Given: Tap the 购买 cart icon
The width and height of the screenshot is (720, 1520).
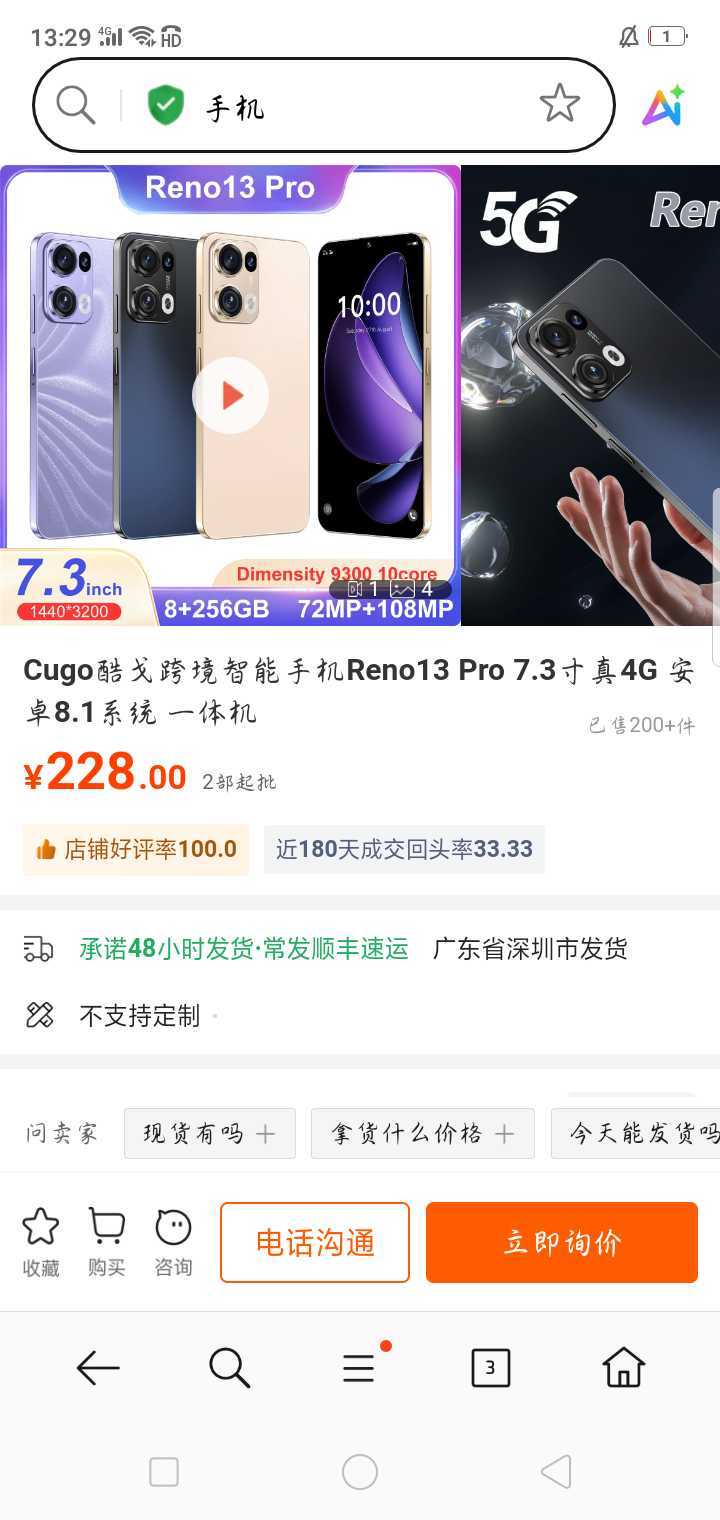Looking at the screenshot, I should point(106,1242).
